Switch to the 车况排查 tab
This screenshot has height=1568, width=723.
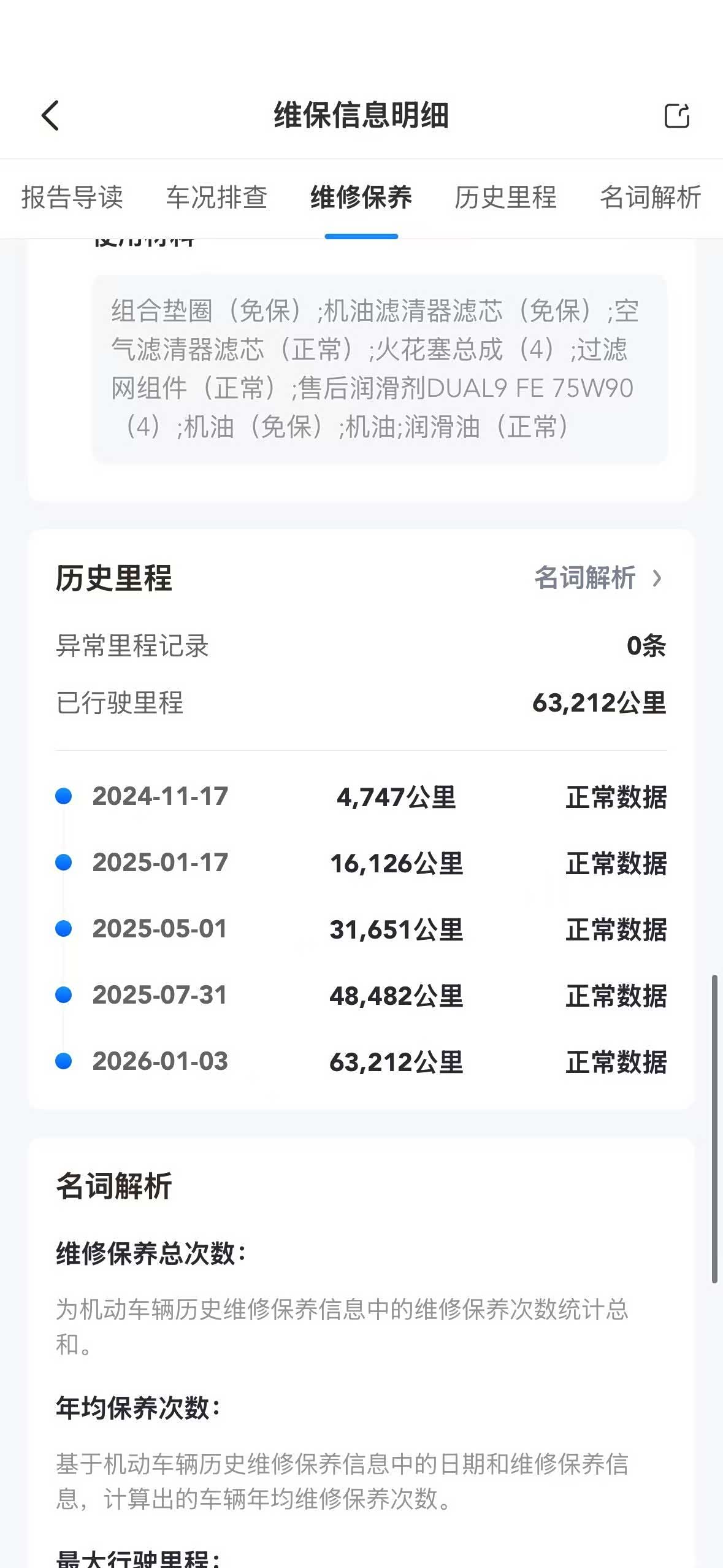(216, 198)
